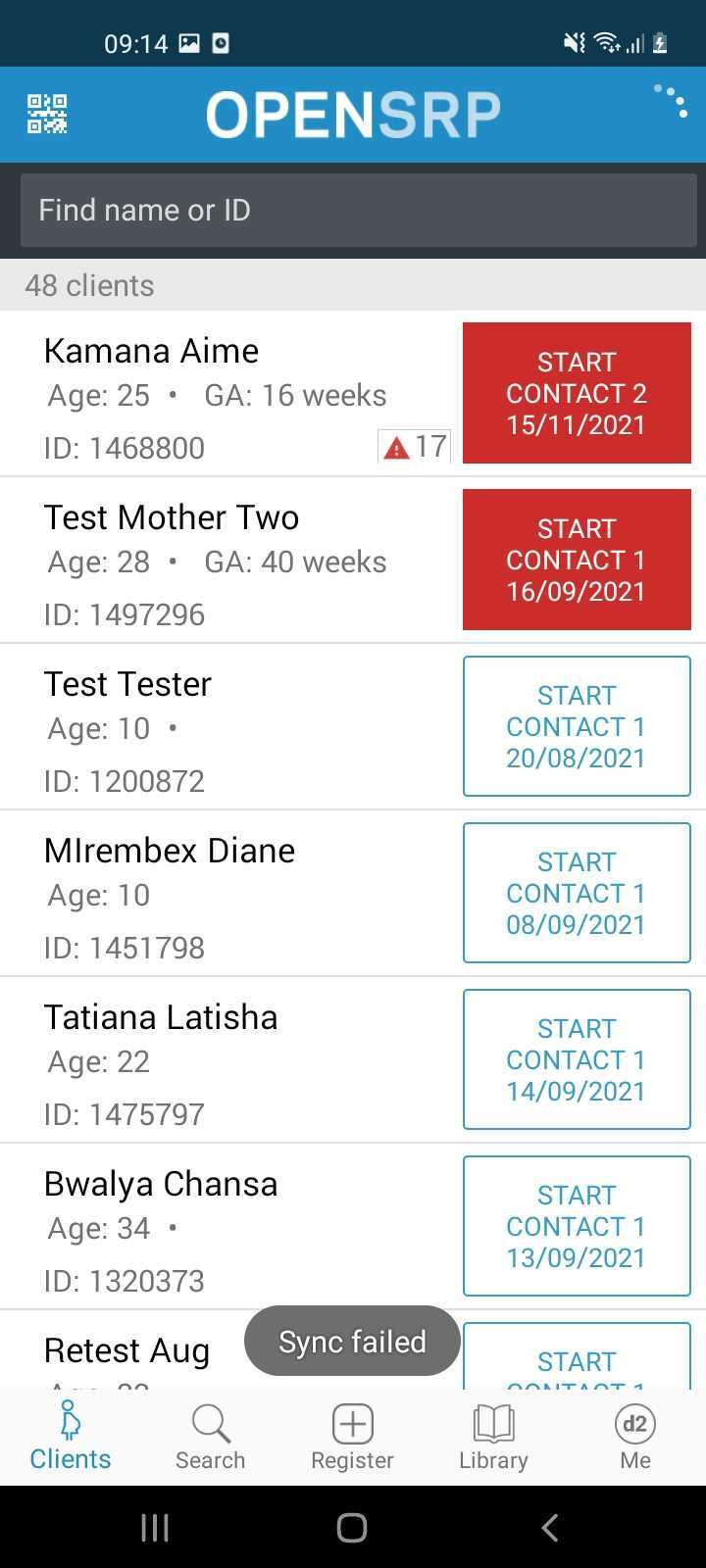Screen dimensions: 706x1568
Task: Tap the OPENSRP title in the header
Action: [353, 113]
